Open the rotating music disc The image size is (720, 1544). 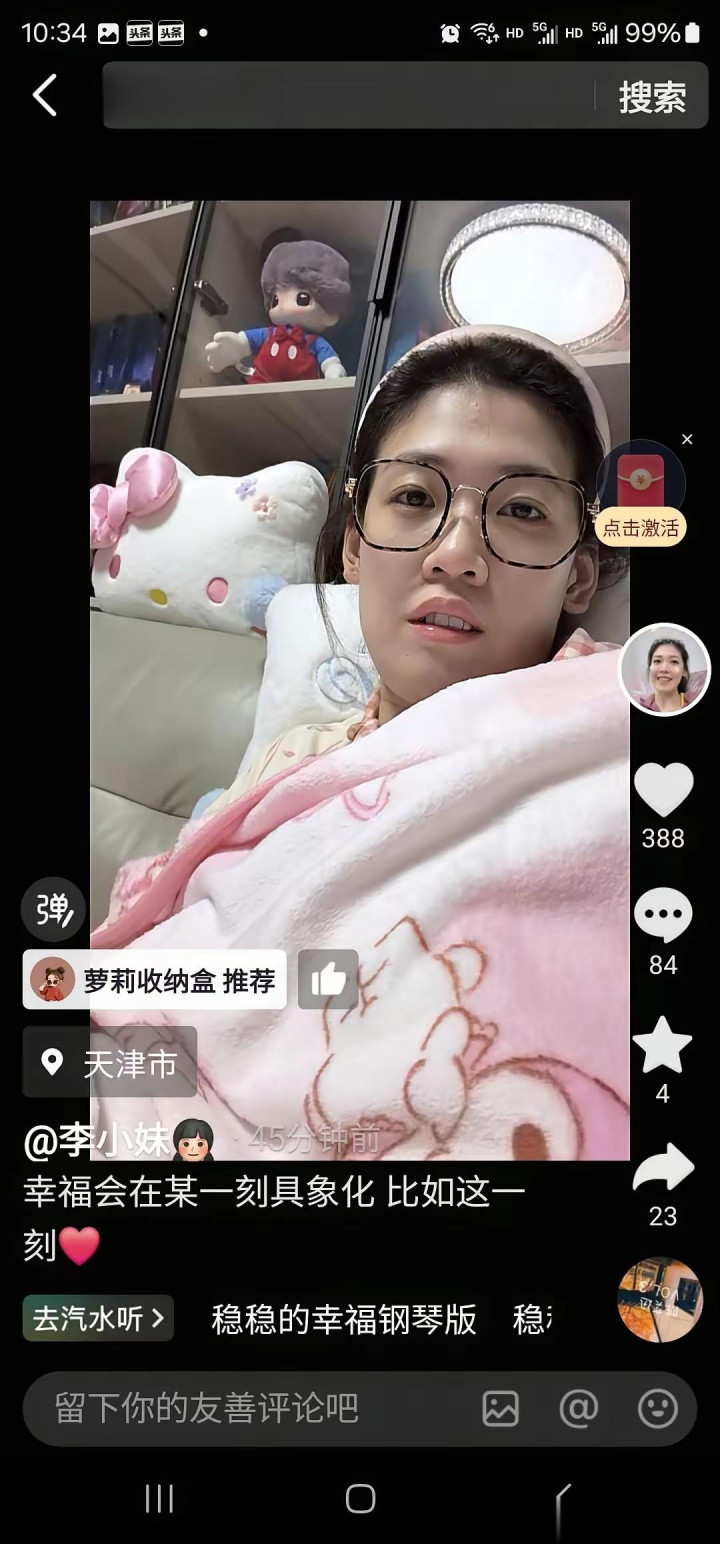point(660,1299)
